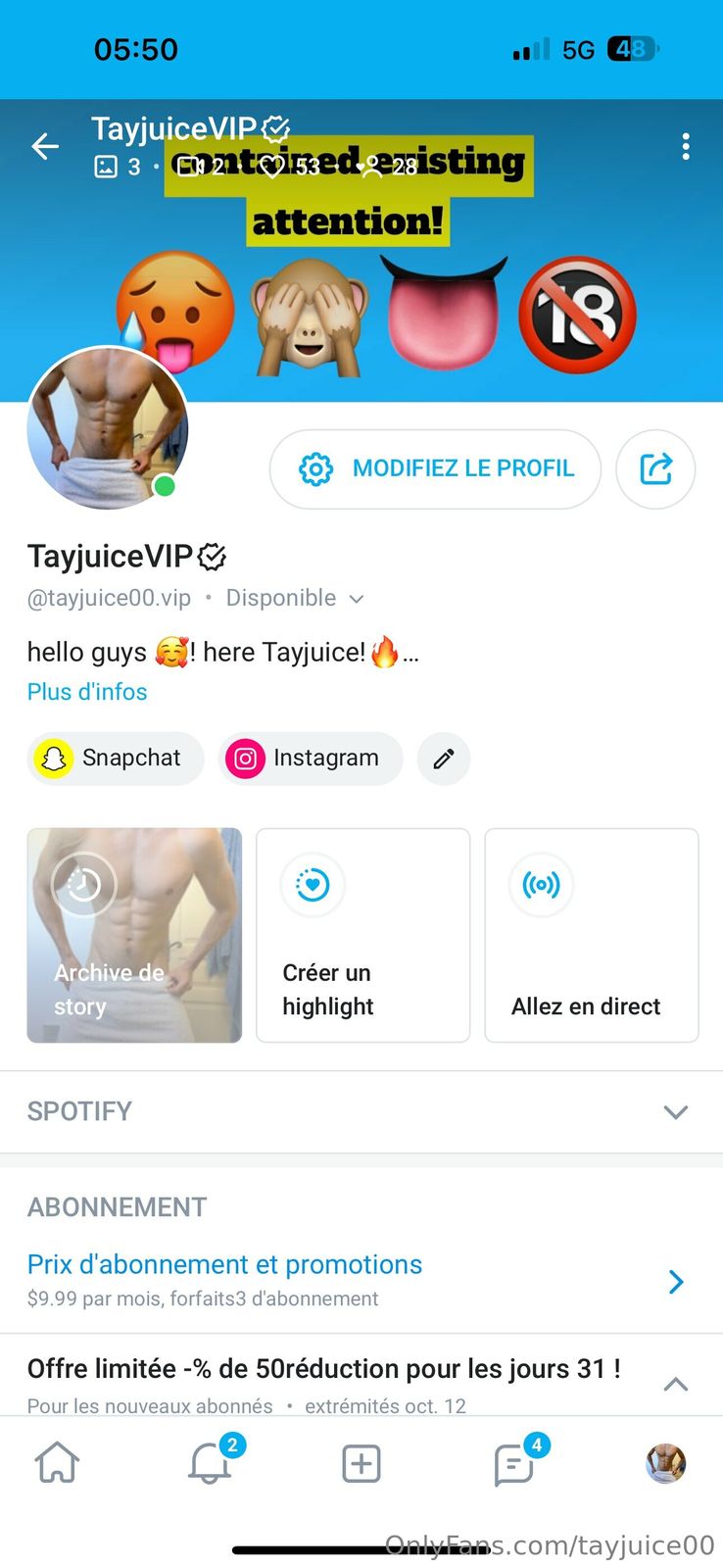Expand bio with Plus d'infos
The width and height of the screenshot is (723, 1568).
coord(87,692)
